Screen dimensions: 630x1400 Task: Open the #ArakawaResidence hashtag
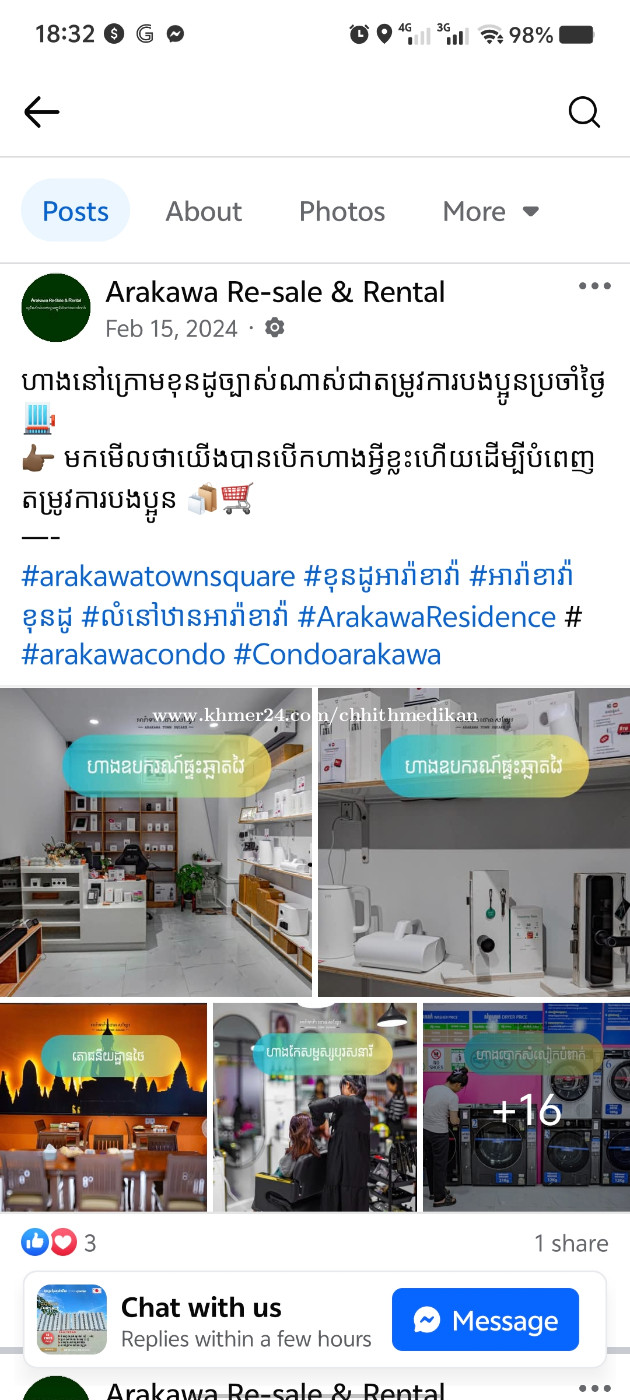[x=427, y=616]
